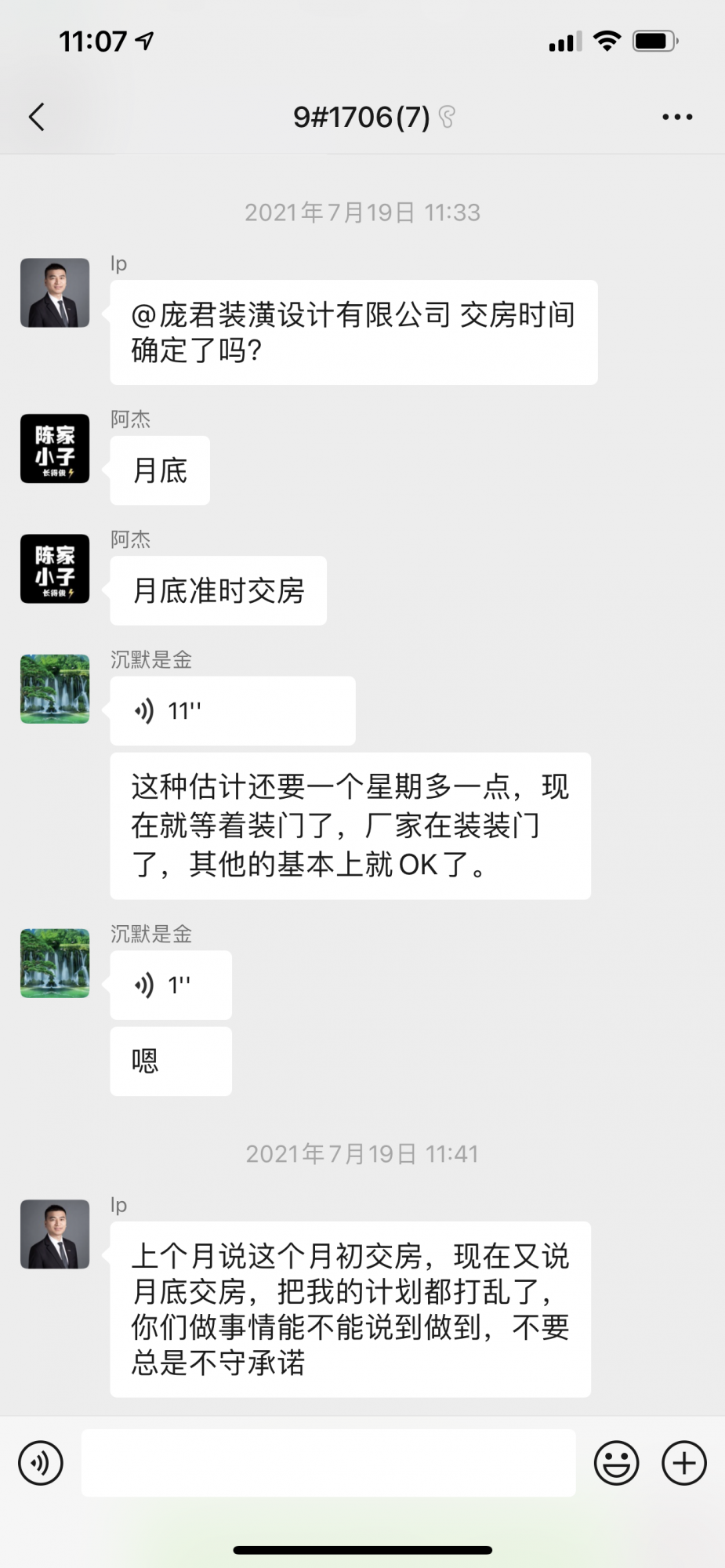Open the plus attachments panel
The image size is (725, 1568).
(684, 1463)
